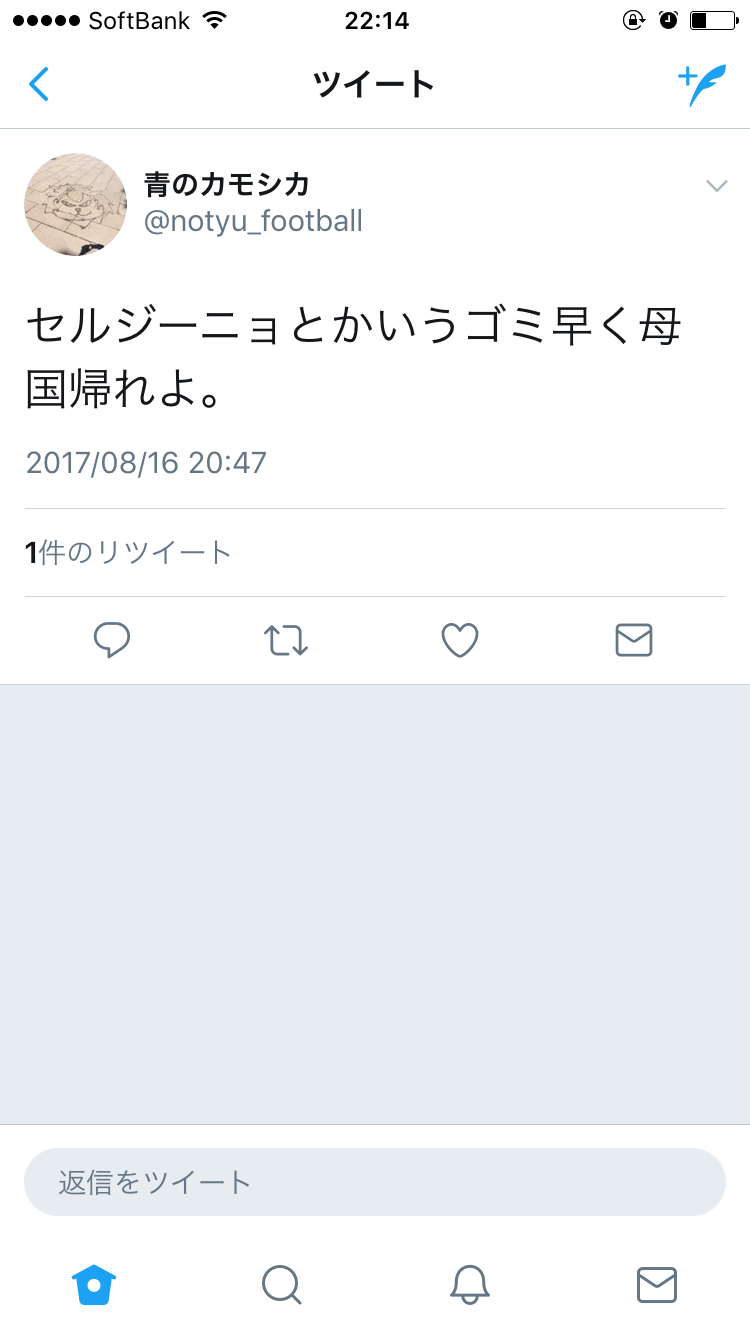Open the Notifications bell tab
This screenshot has width=750, height=1334.
469,1284
